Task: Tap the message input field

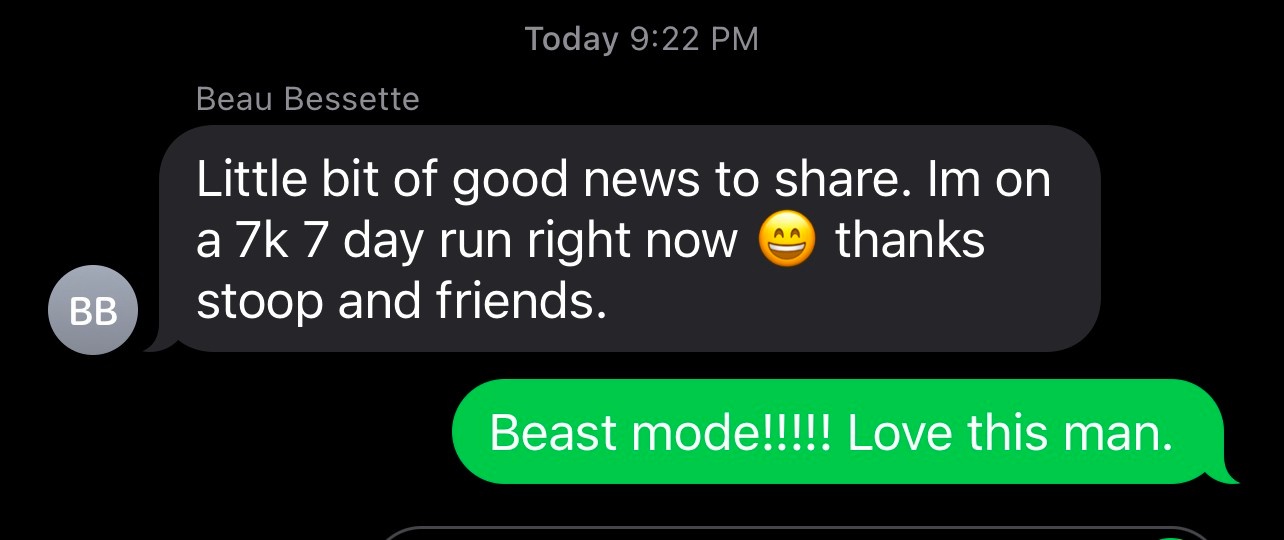Action: tap(797, 533)
